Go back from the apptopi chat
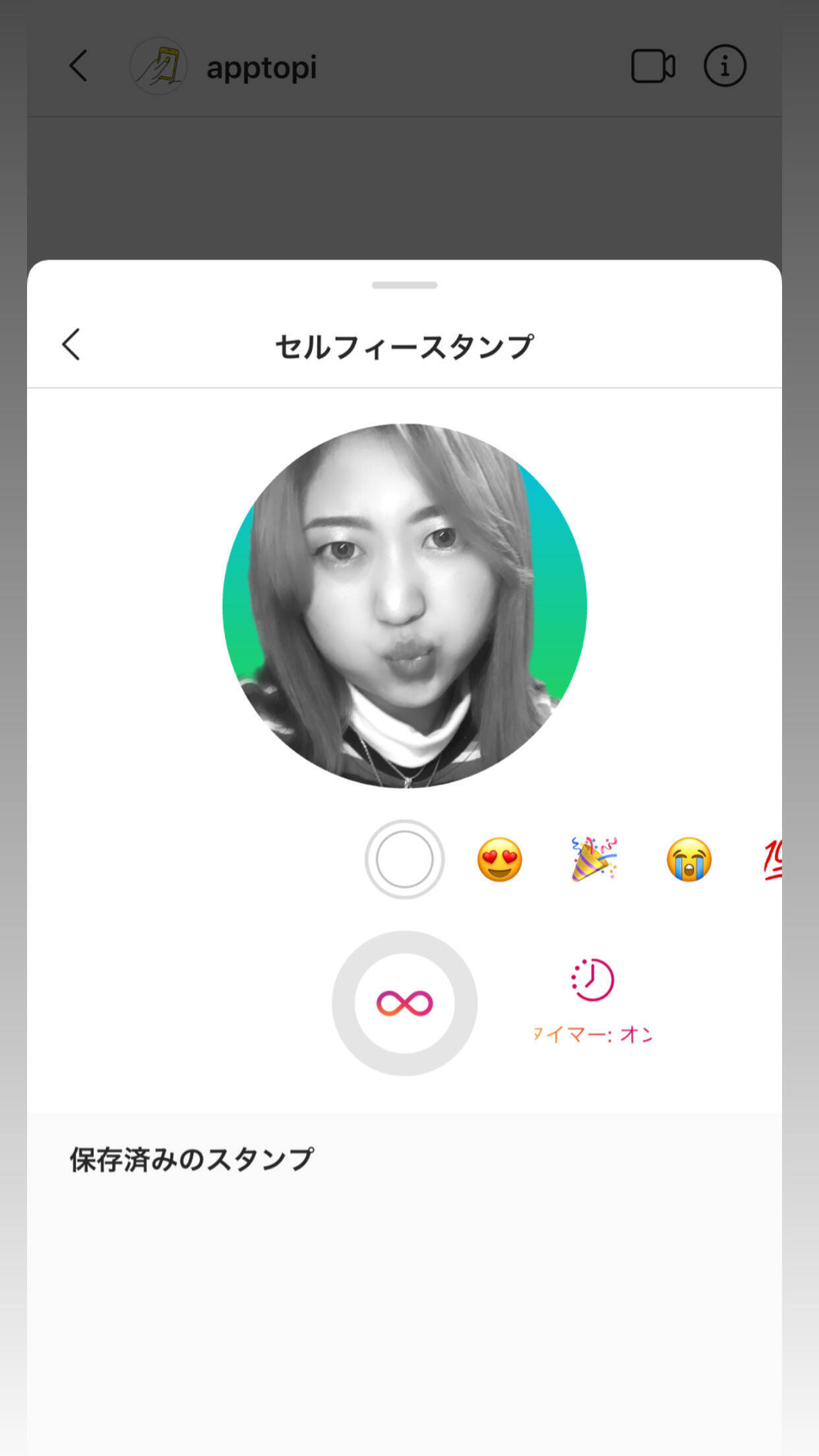This screenshot has height=1456, width=819. pyautogui.click(x=78, y=66)
